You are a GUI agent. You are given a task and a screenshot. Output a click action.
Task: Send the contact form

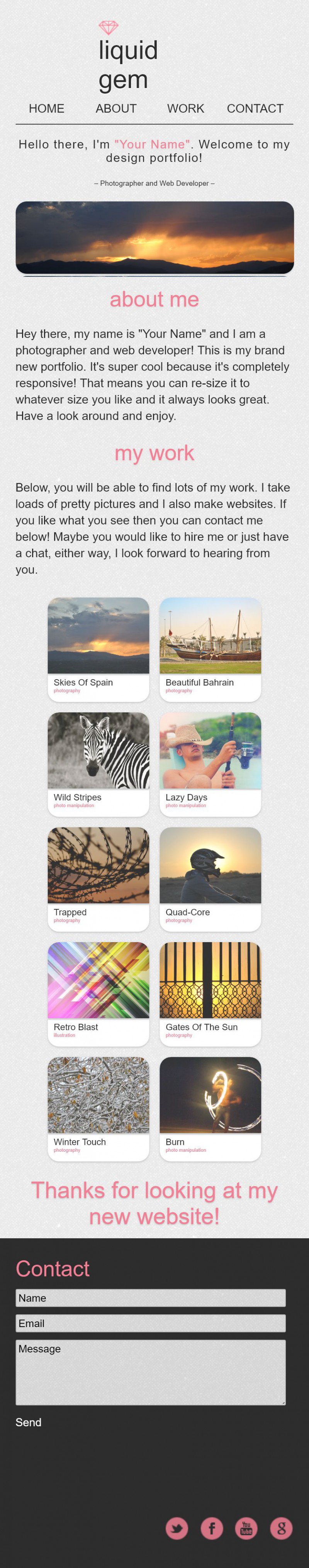(29, 1422)
